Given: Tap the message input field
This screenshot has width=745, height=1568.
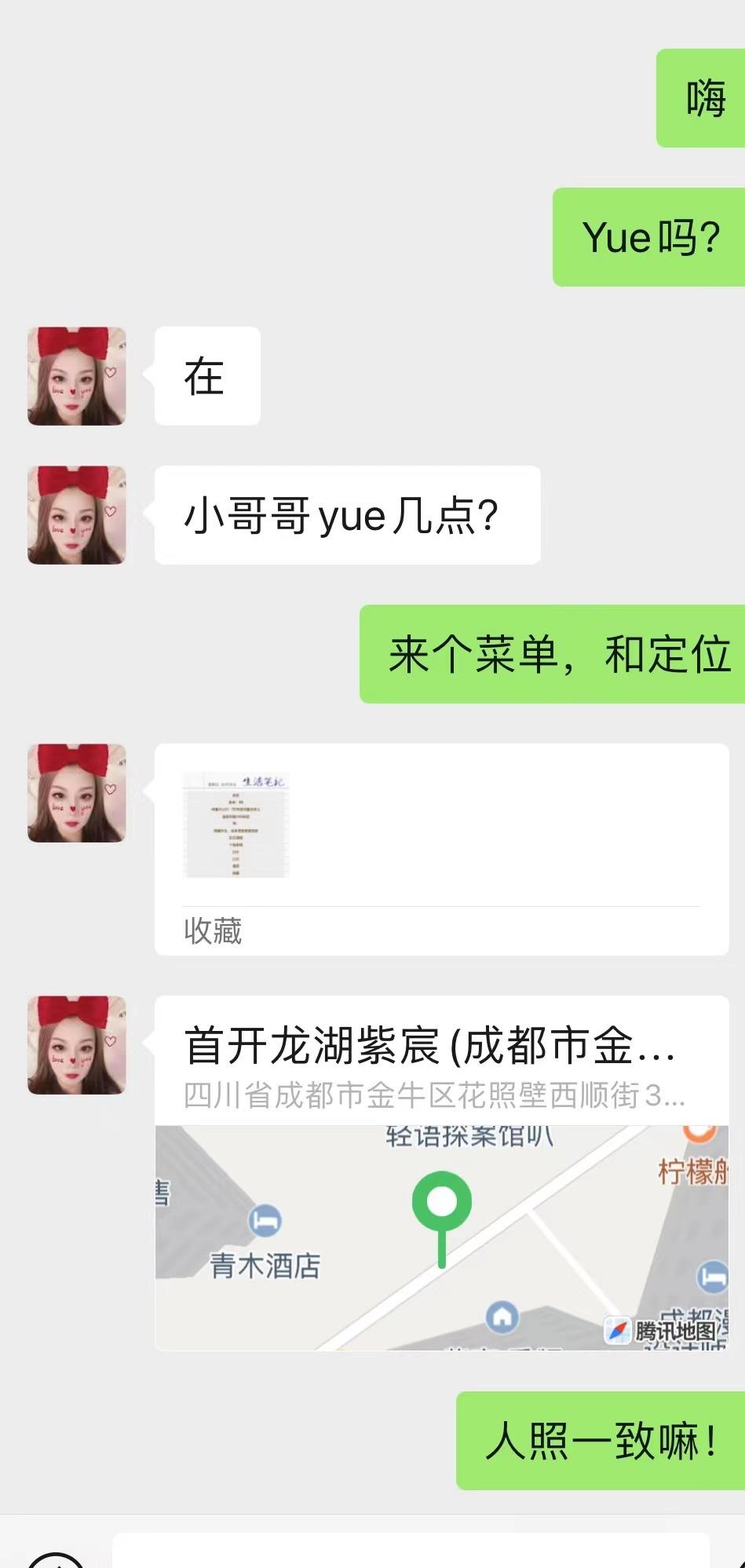Looking at the screenshot, I should [411, 1552].
